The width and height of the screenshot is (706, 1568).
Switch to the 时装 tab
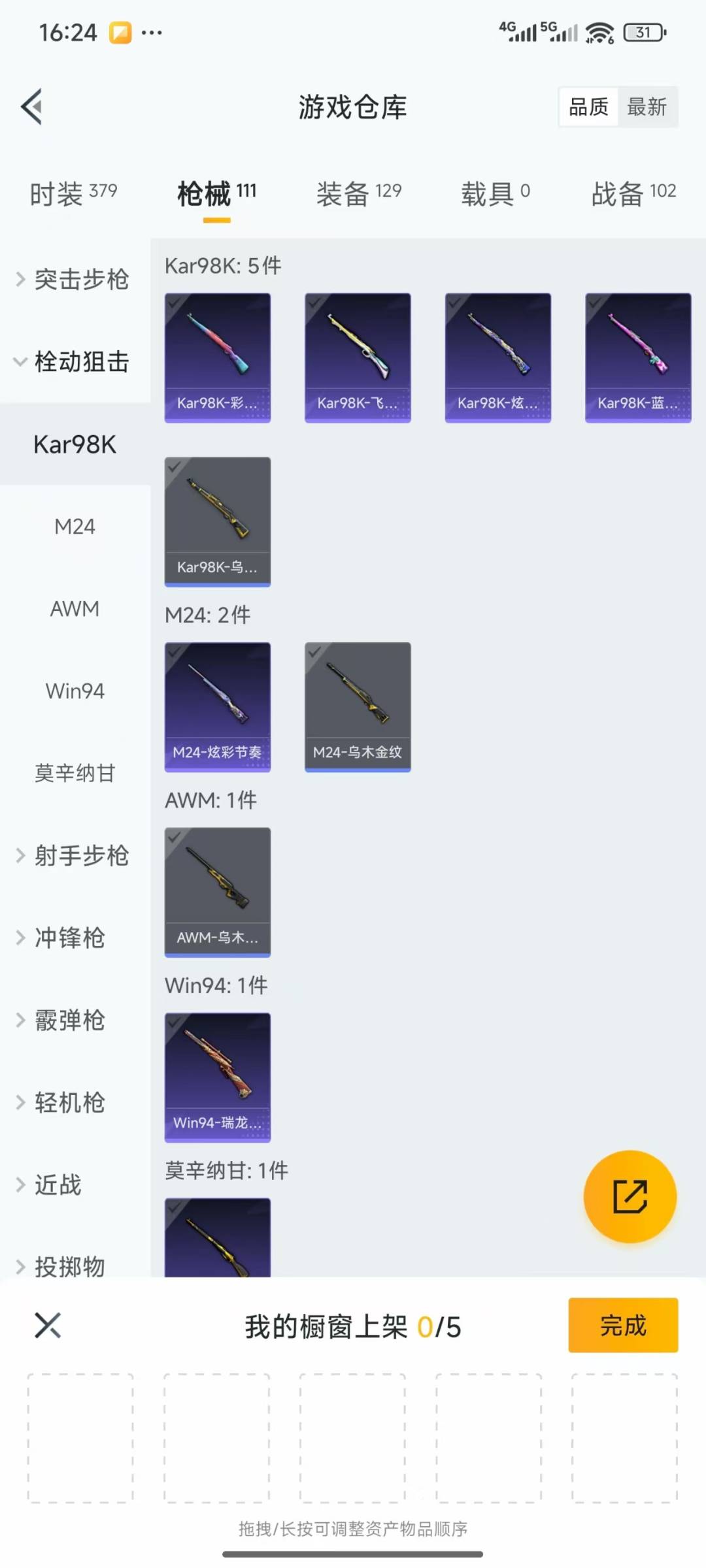[73, 193]
